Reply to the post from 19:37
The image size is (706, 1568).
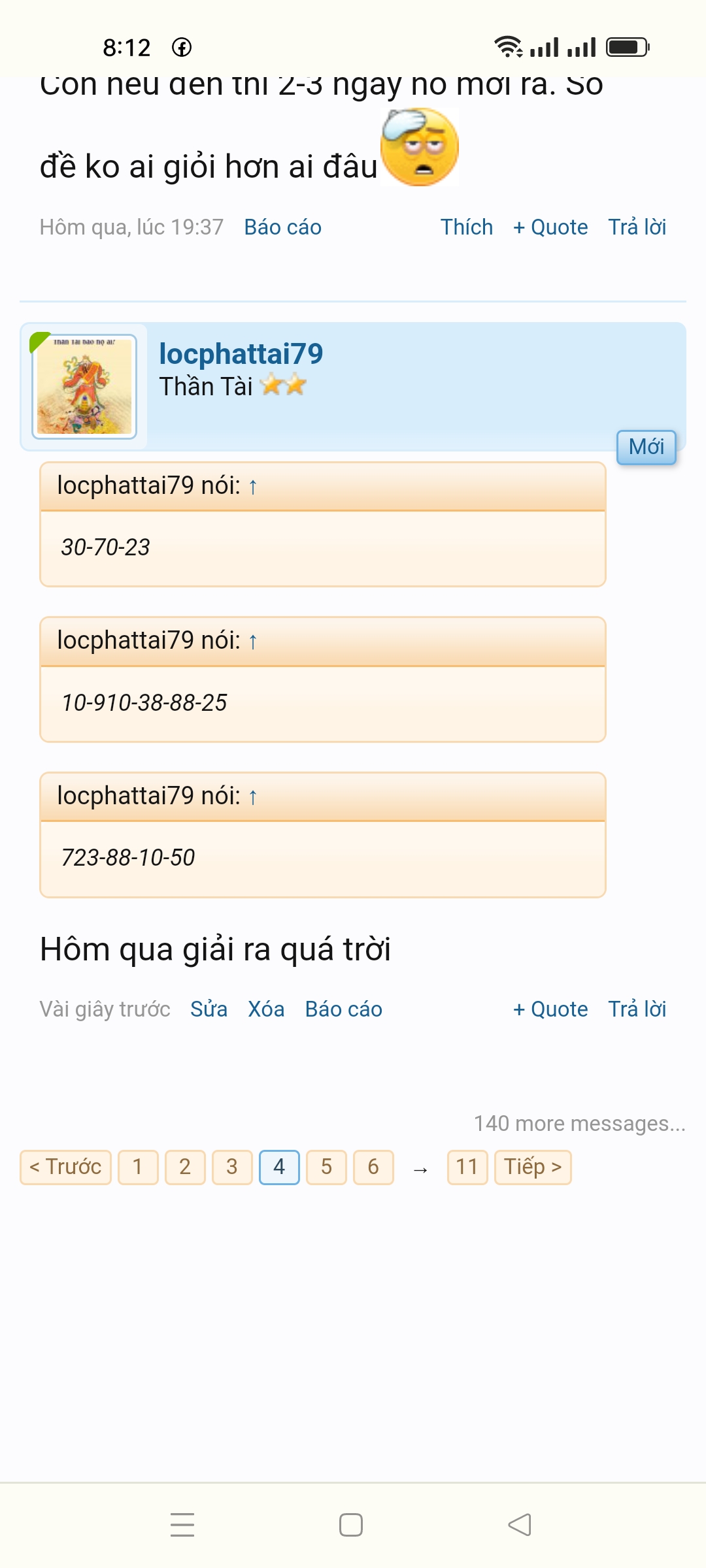click(x=637, y=227)
